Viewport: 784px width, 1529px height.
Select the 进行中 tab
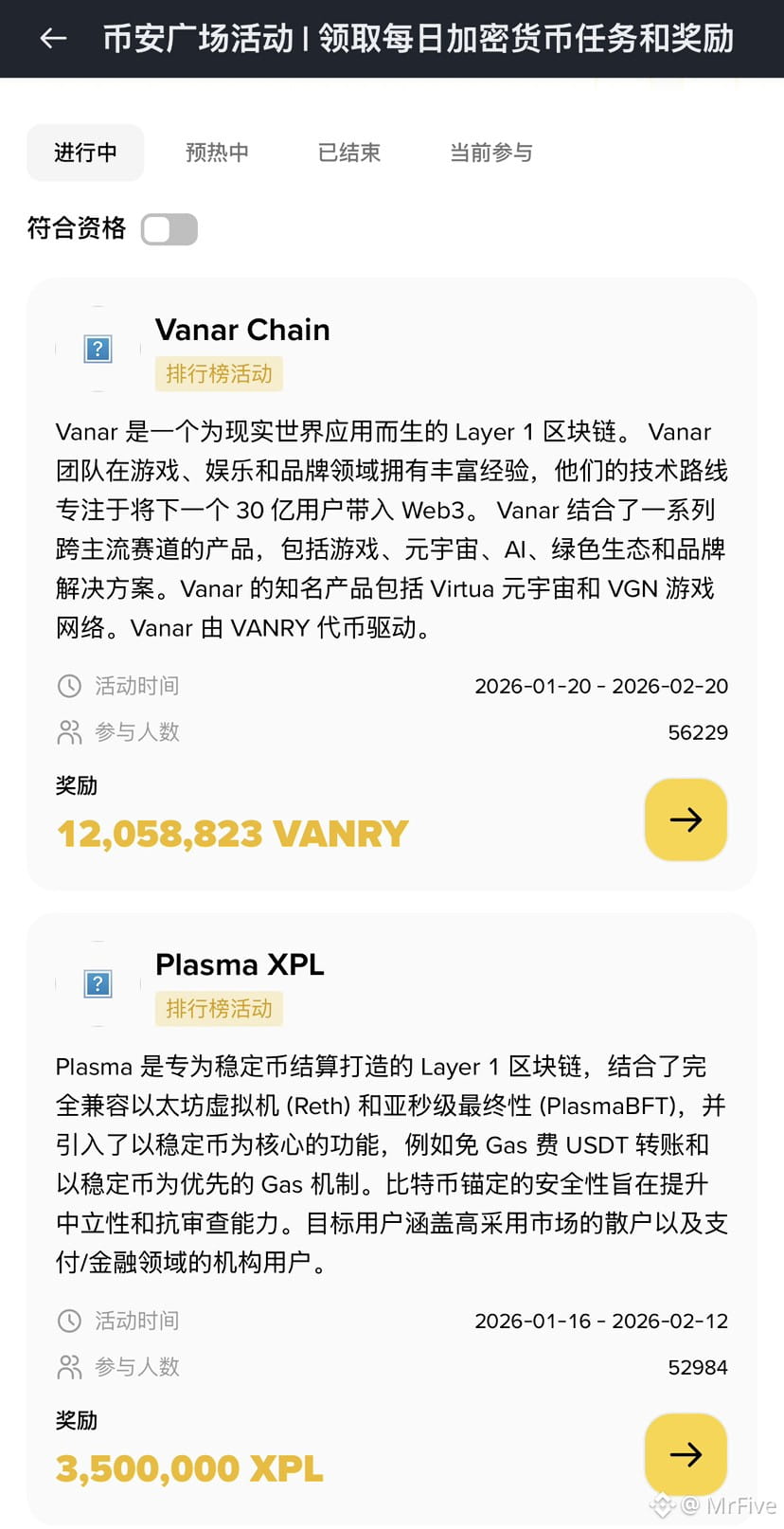tap(85, 153)
